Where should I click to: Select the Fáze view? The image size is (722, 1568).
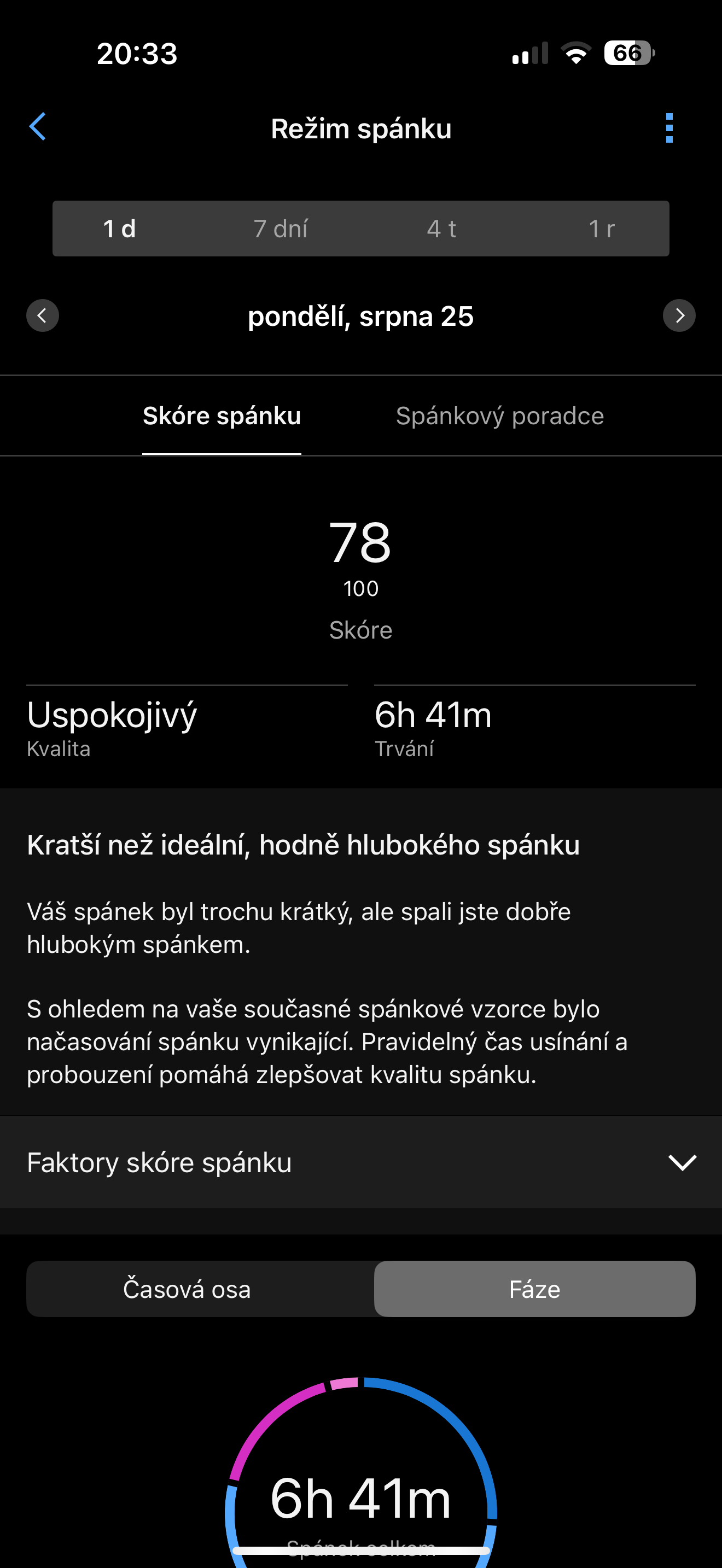coord(534,1289)
